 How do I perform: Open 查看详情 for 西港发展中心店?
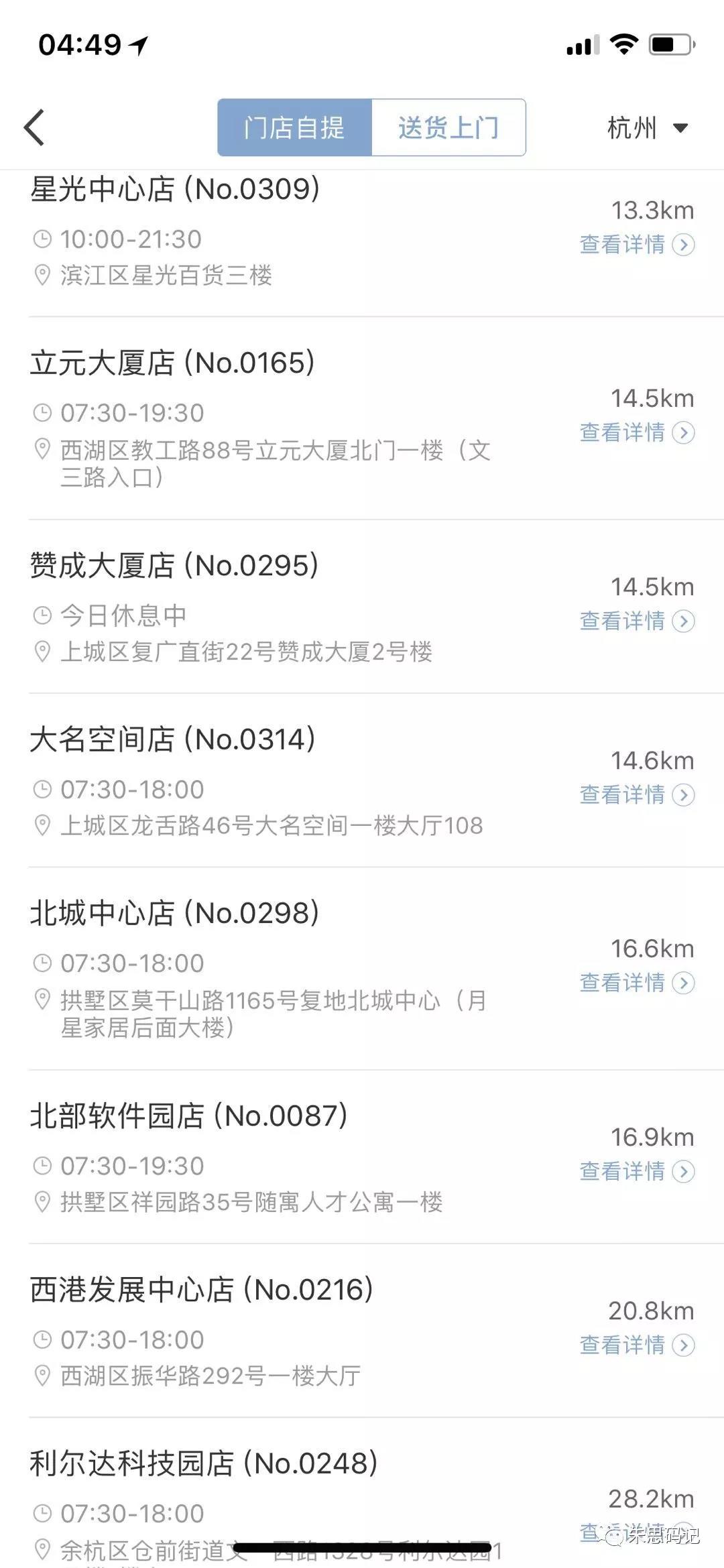(622, 1345)
